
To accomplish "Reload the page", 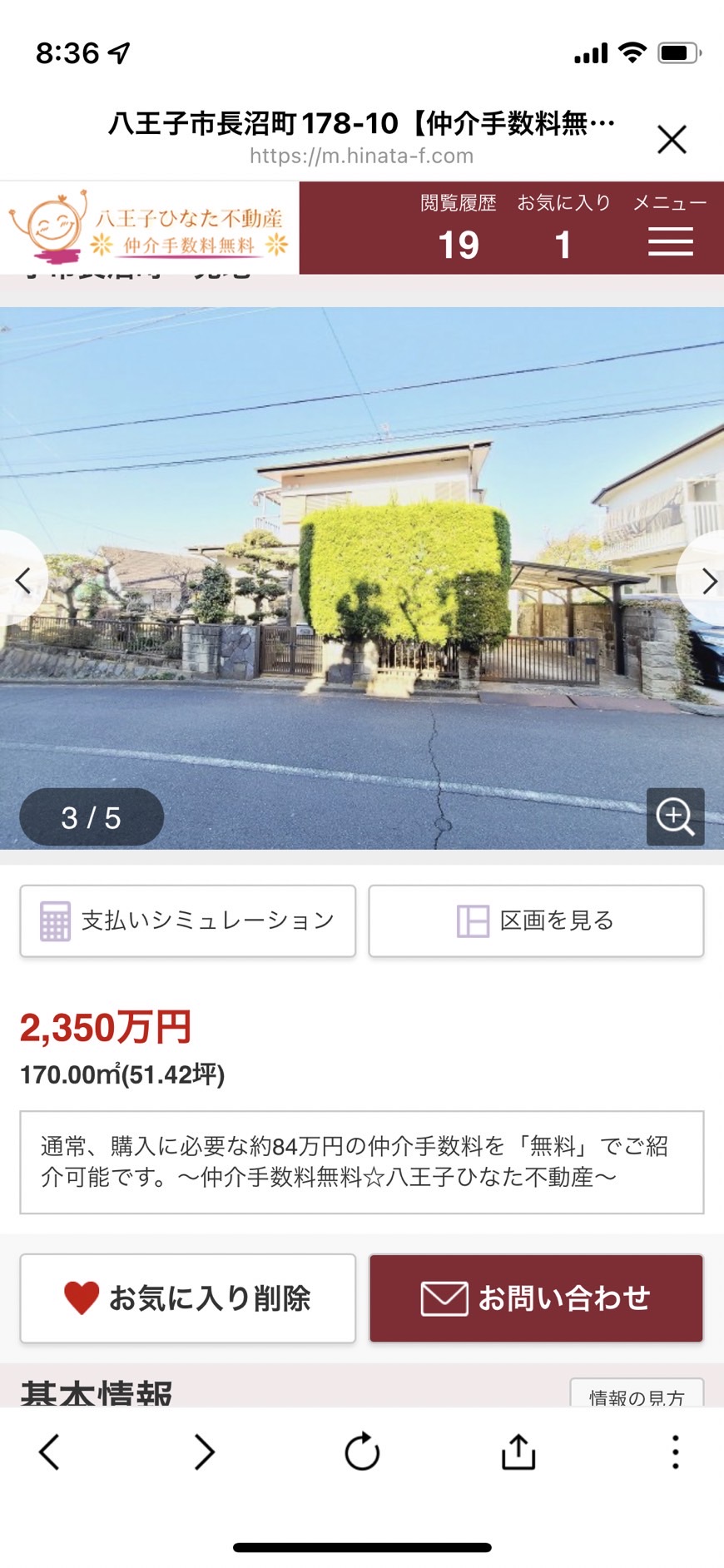I will (x=362, y=1451).
